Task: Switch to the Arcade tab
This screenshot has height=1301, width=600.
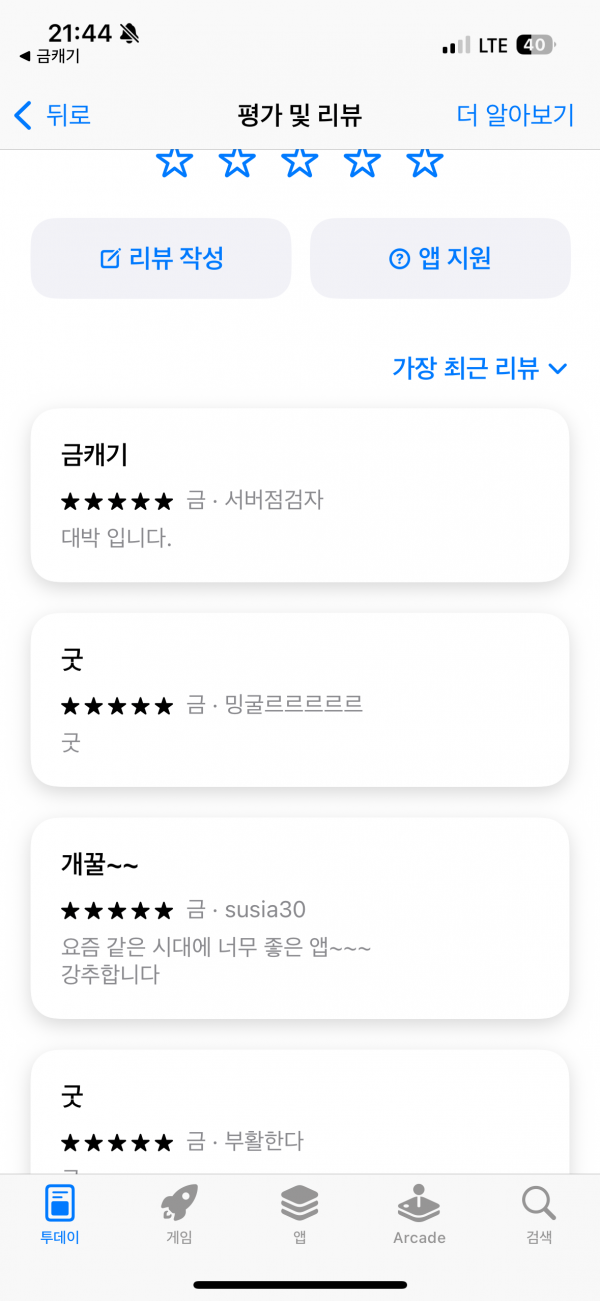Action: point(419,1214)
